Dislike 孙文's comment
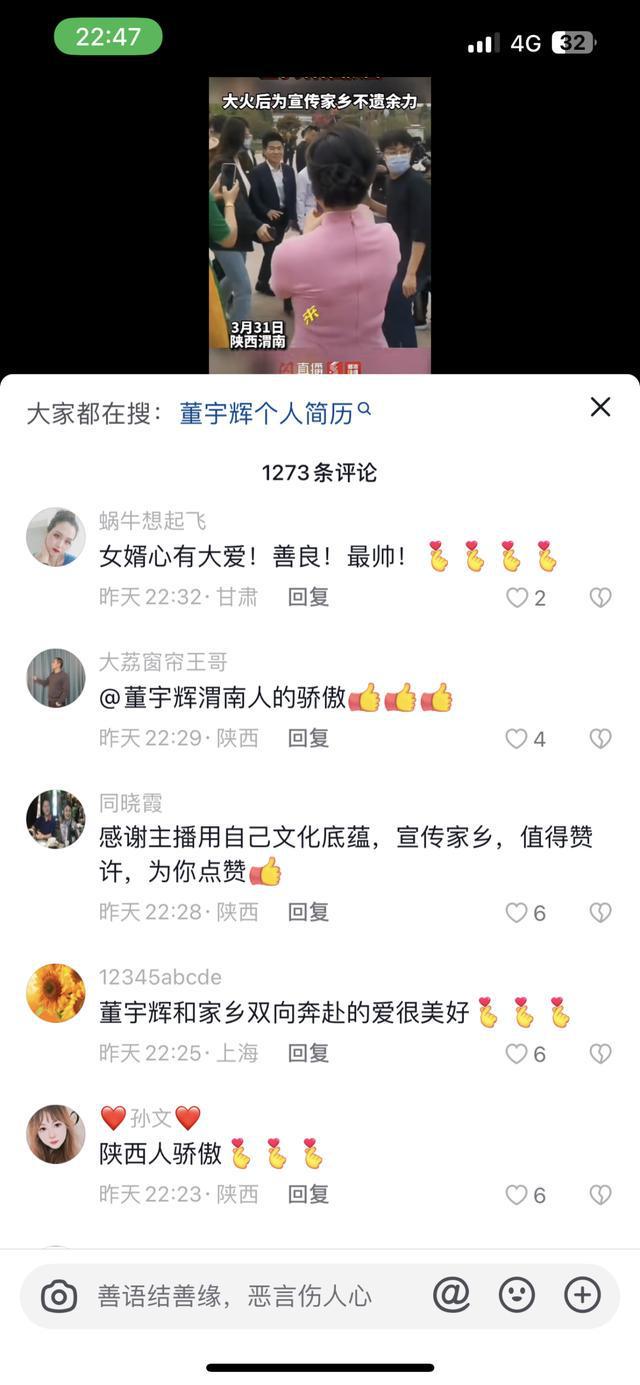 (x=600, y=1195)
